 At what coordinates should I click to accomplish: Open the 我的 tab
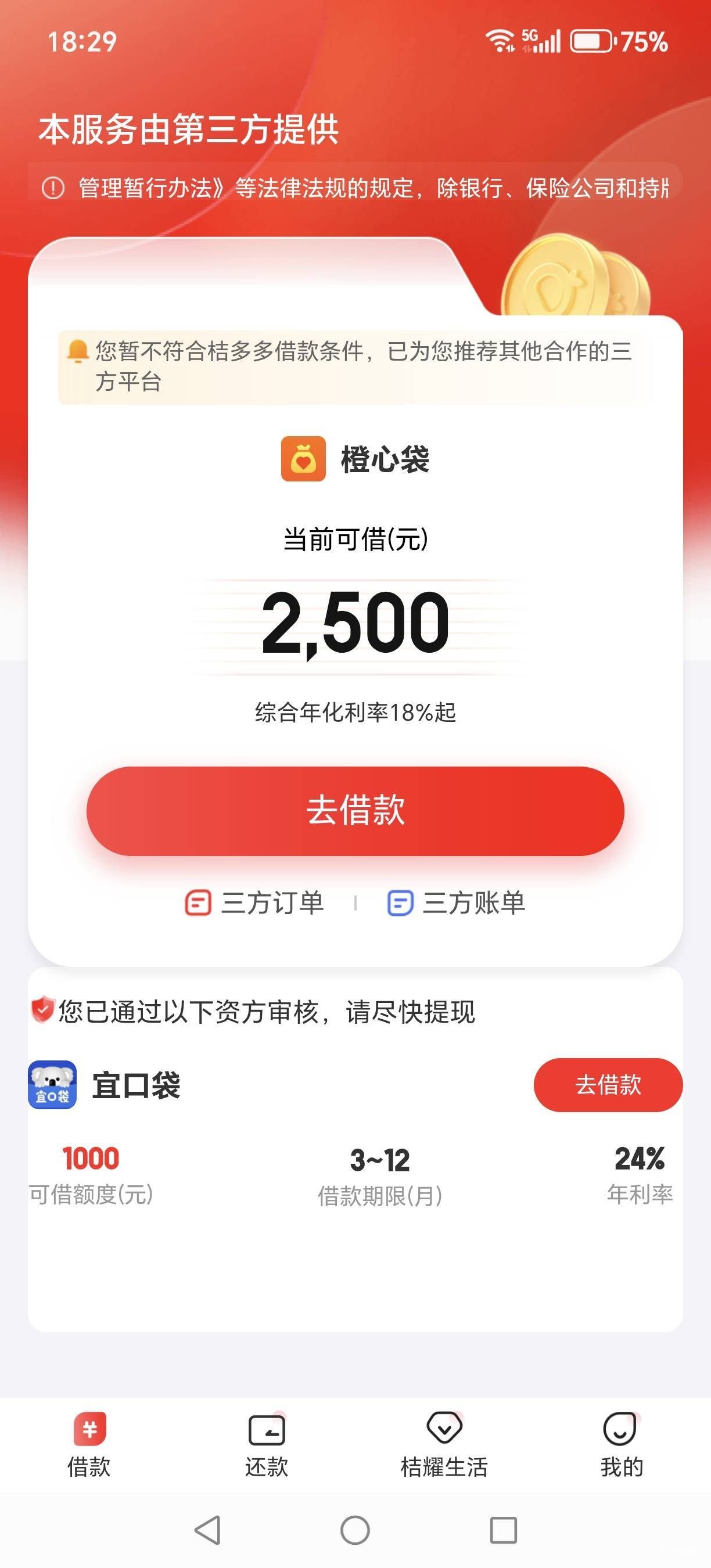(621, 1445)
